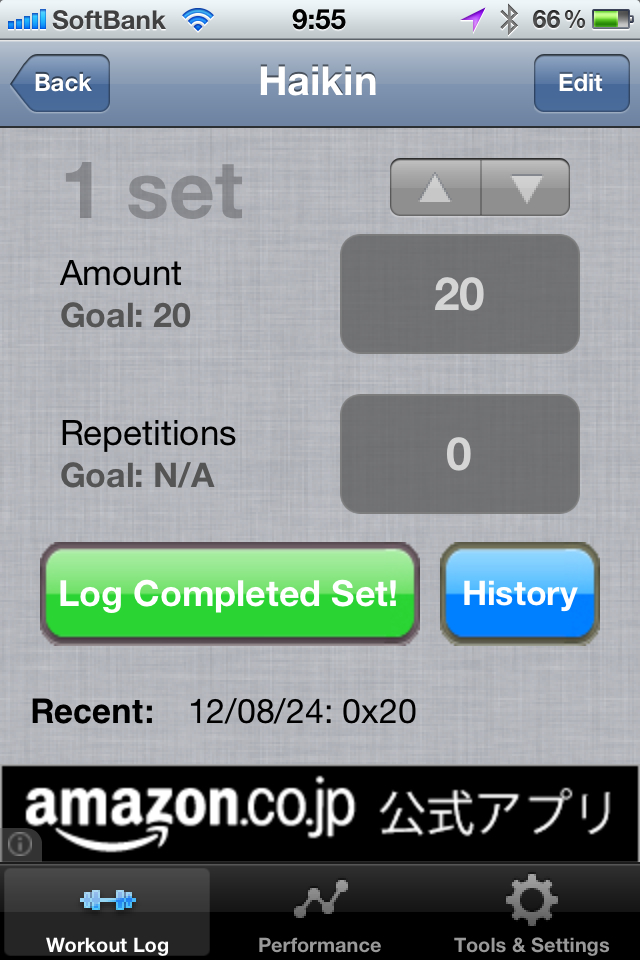The image size is (640, 960).
Task: Select the Workout Log tab
Action: tap(107, 914)
